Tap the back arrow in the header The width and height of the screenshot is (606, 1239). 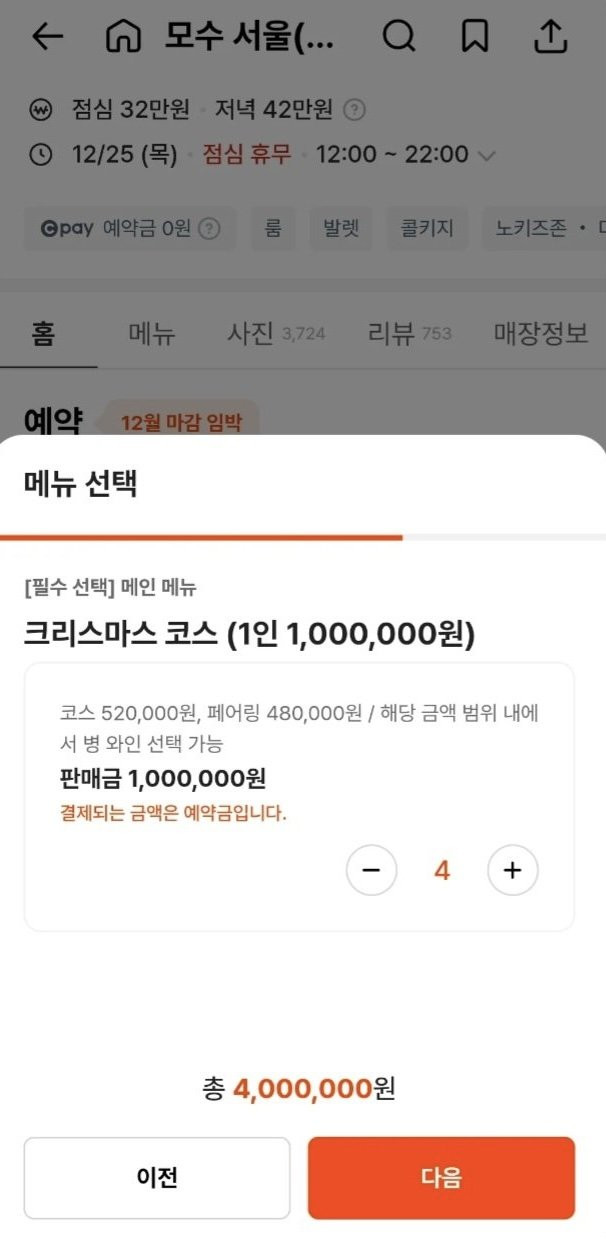[47, 37]
